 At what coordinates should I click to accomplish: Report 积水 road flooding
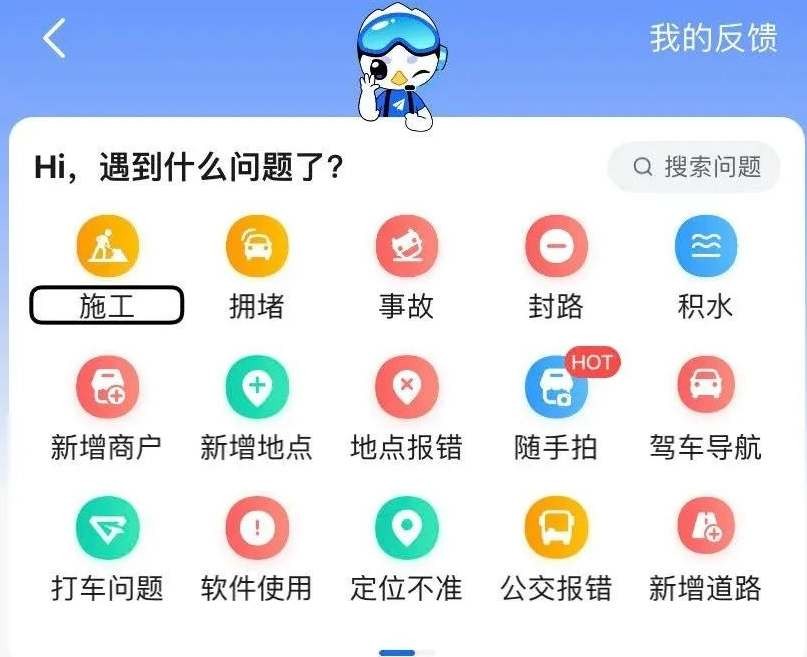(706, 247)
